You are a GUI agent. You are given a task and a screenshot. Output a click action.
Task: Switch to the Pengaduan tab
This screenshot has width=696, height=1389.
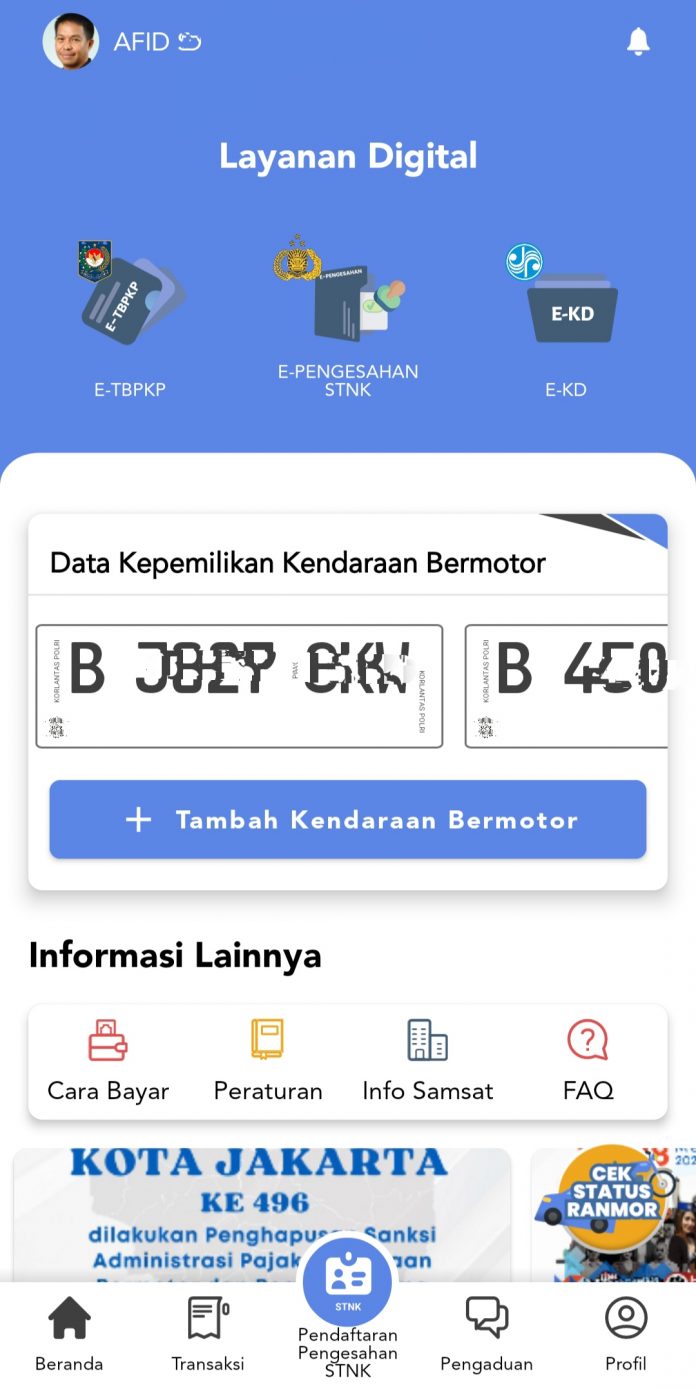click(x=487, y=1334)
